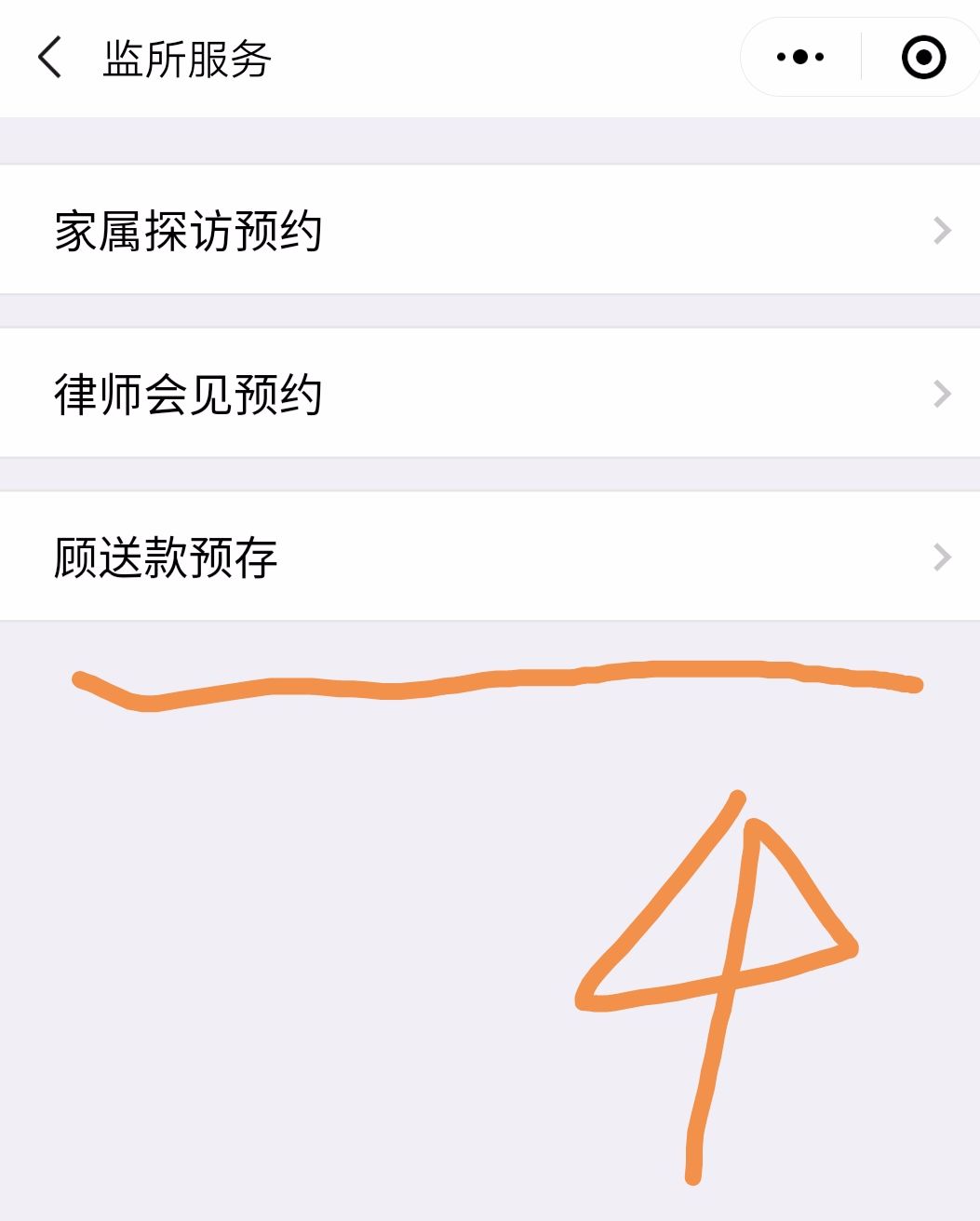980x1221 pixels.
Task: Select the back chevron beside 监所服务
Action: [47, 57]
